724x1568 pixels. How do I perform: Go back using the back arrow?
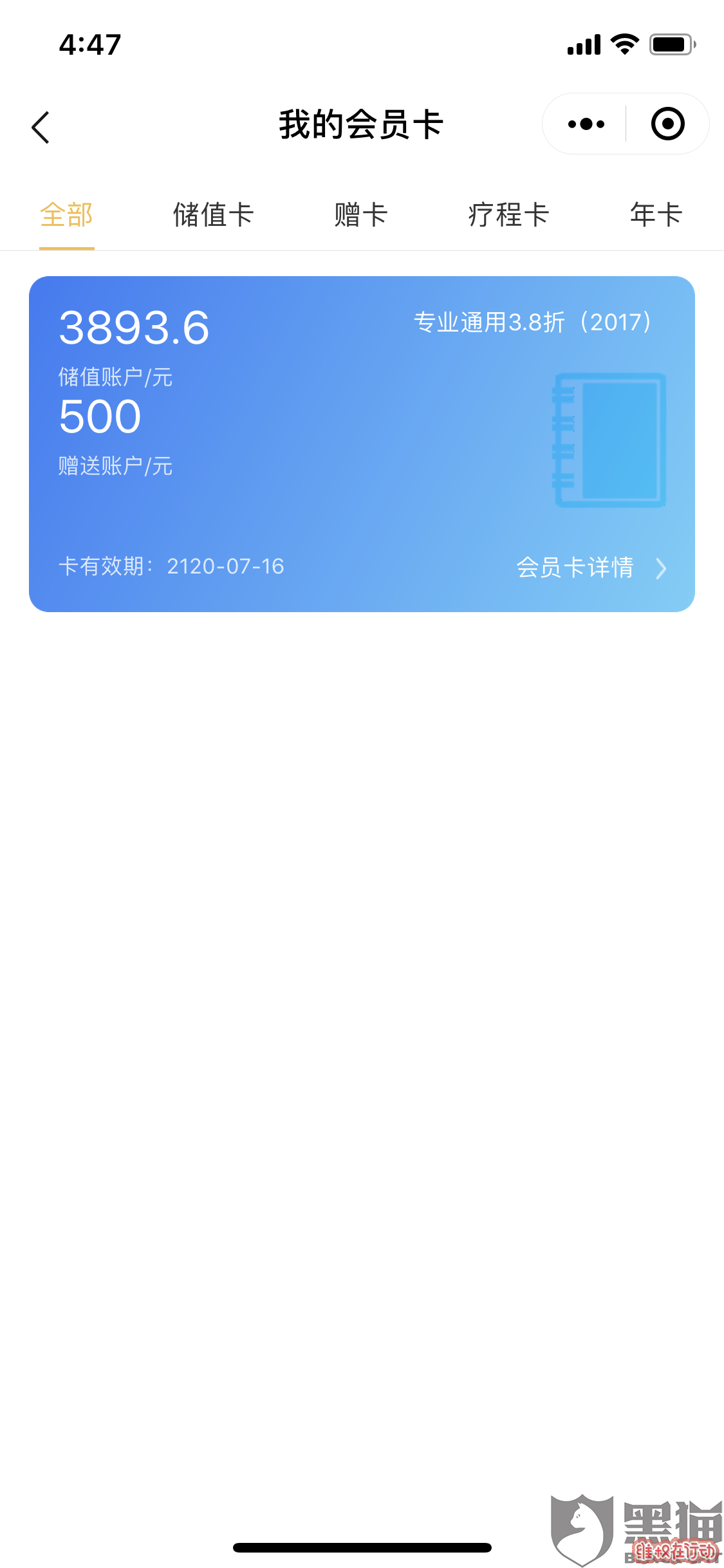coord(41,127)
